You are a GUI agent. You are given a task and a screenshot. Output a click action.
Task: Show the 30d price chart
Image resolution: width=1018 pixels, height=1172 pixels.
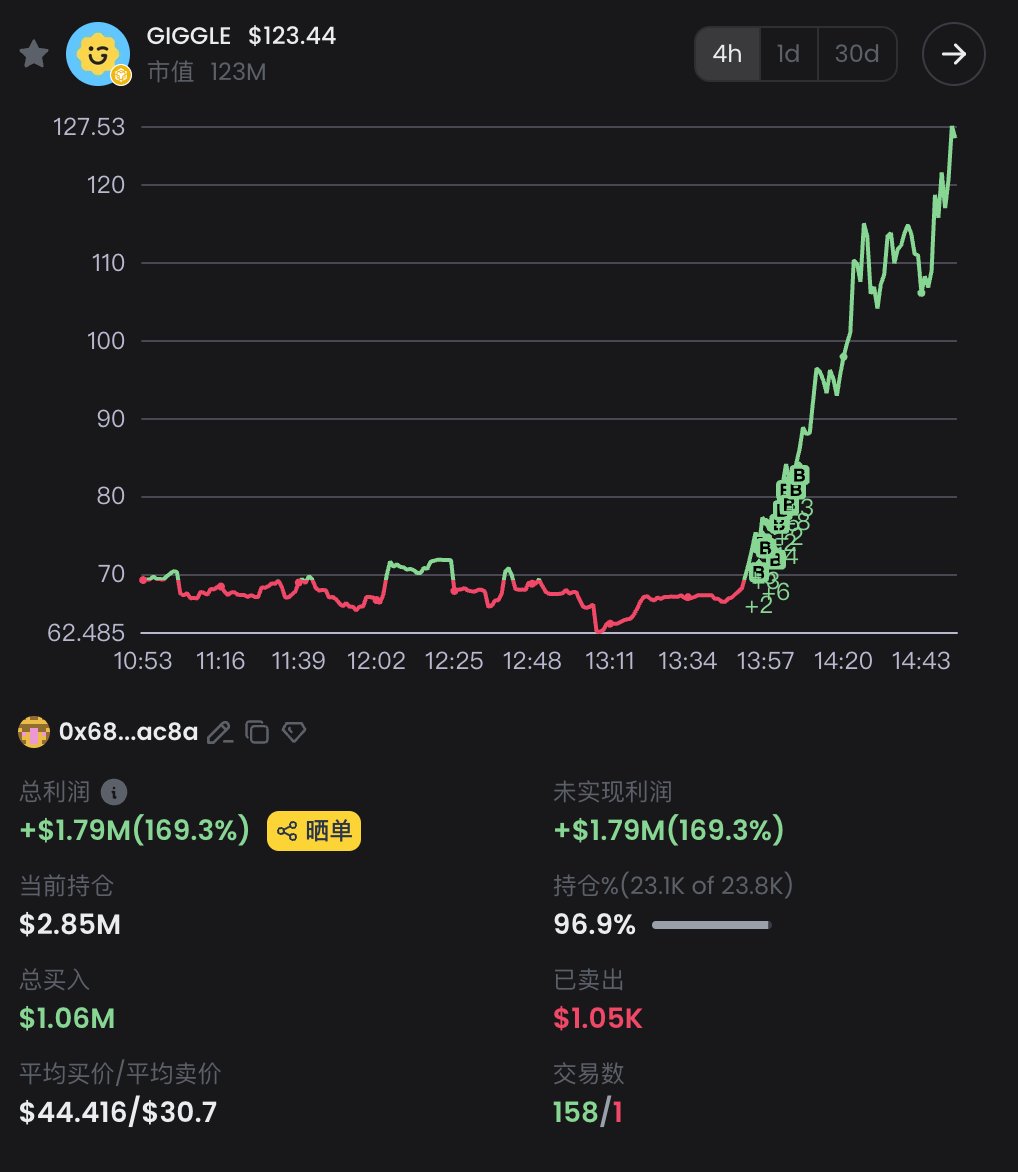857,54
